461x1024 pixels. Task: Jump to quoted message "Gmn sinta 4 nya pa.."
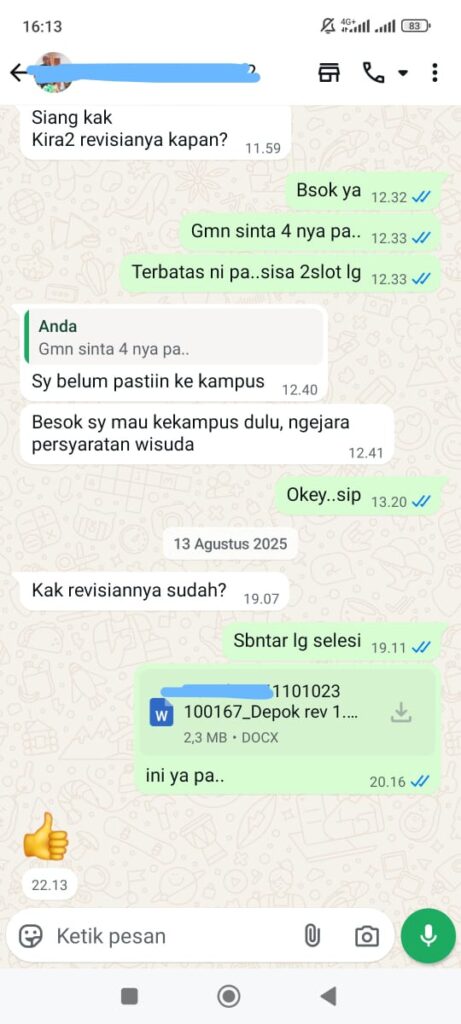(x=173, y=338)
